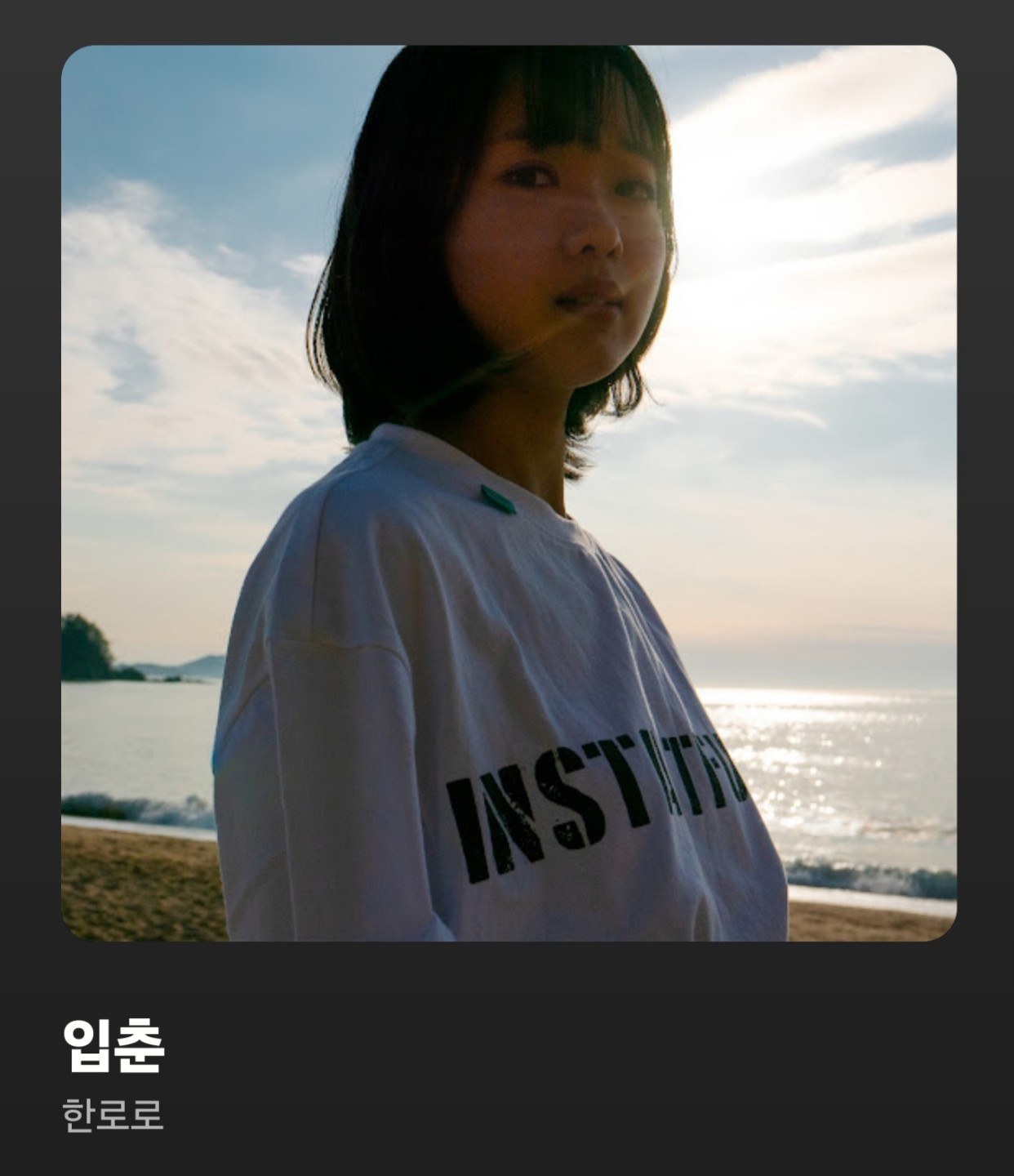Tap the 입춘 album artwork
Viewport: 1014px width, 1176px height.
tap(508, 492)
